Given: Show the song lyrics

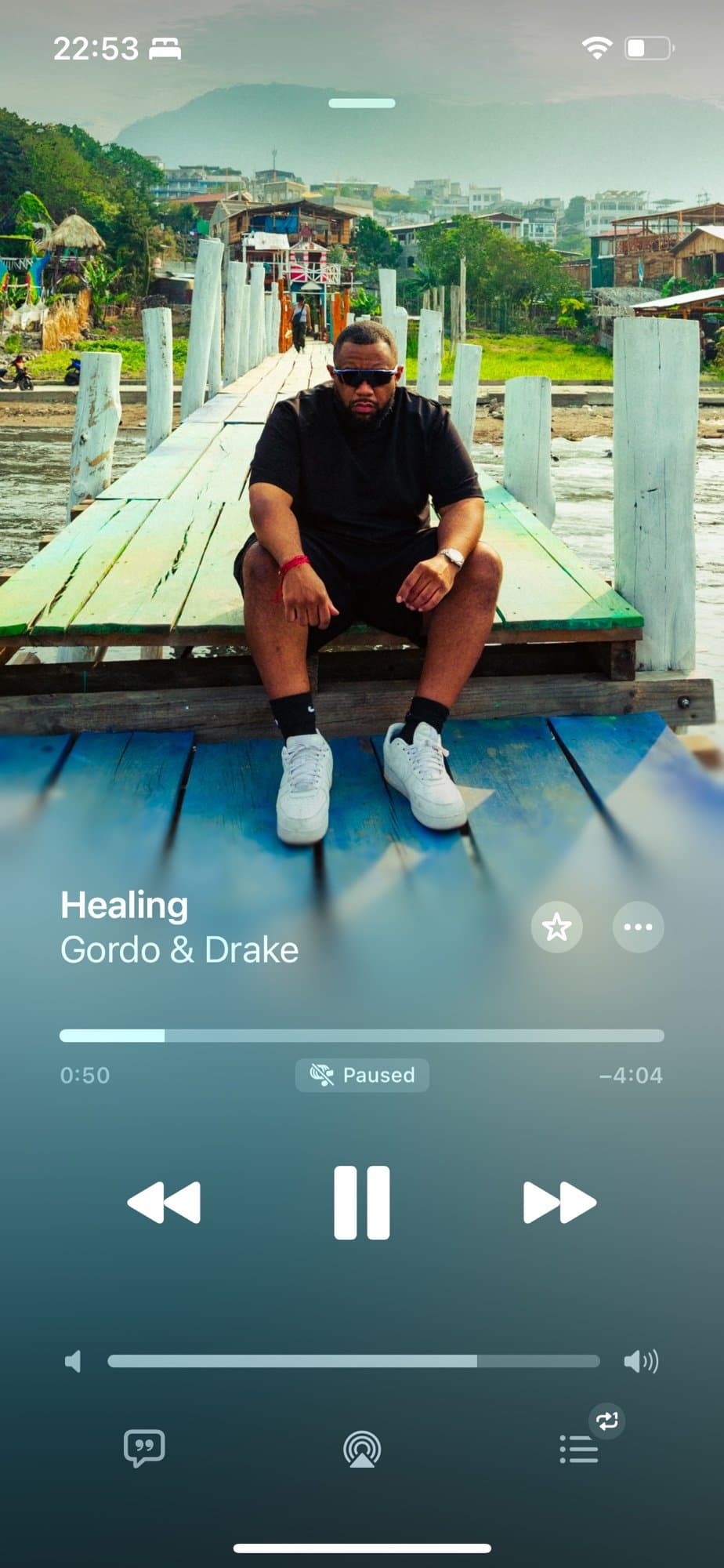Looking at the screenshot, I should (144, 1448).
